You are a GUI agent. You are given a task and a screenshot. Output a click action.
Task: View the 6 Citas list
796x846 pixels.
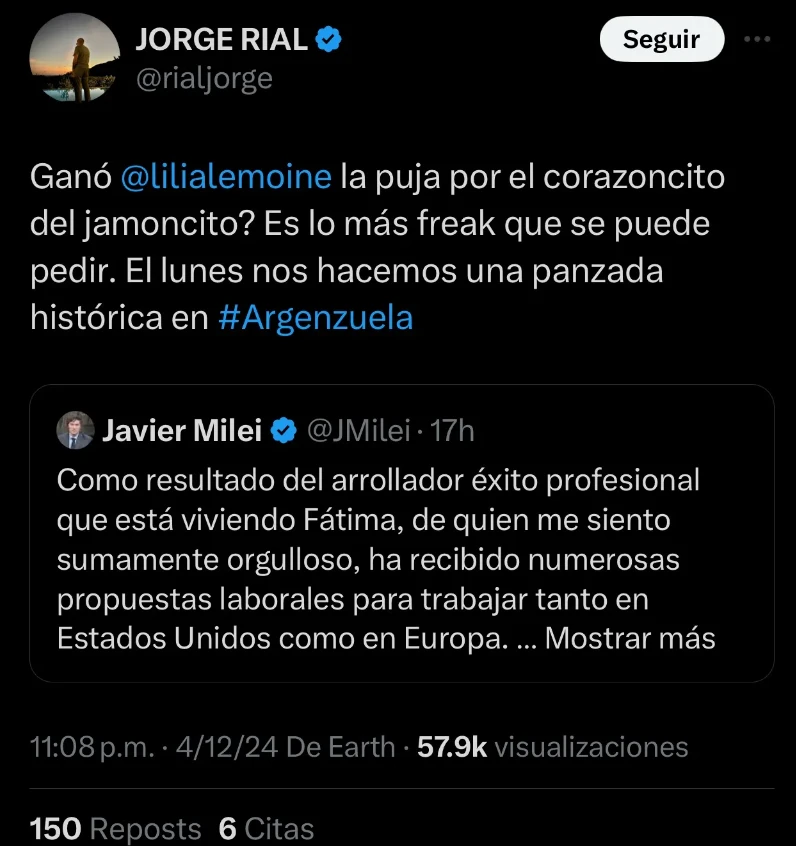click(266, 828)
